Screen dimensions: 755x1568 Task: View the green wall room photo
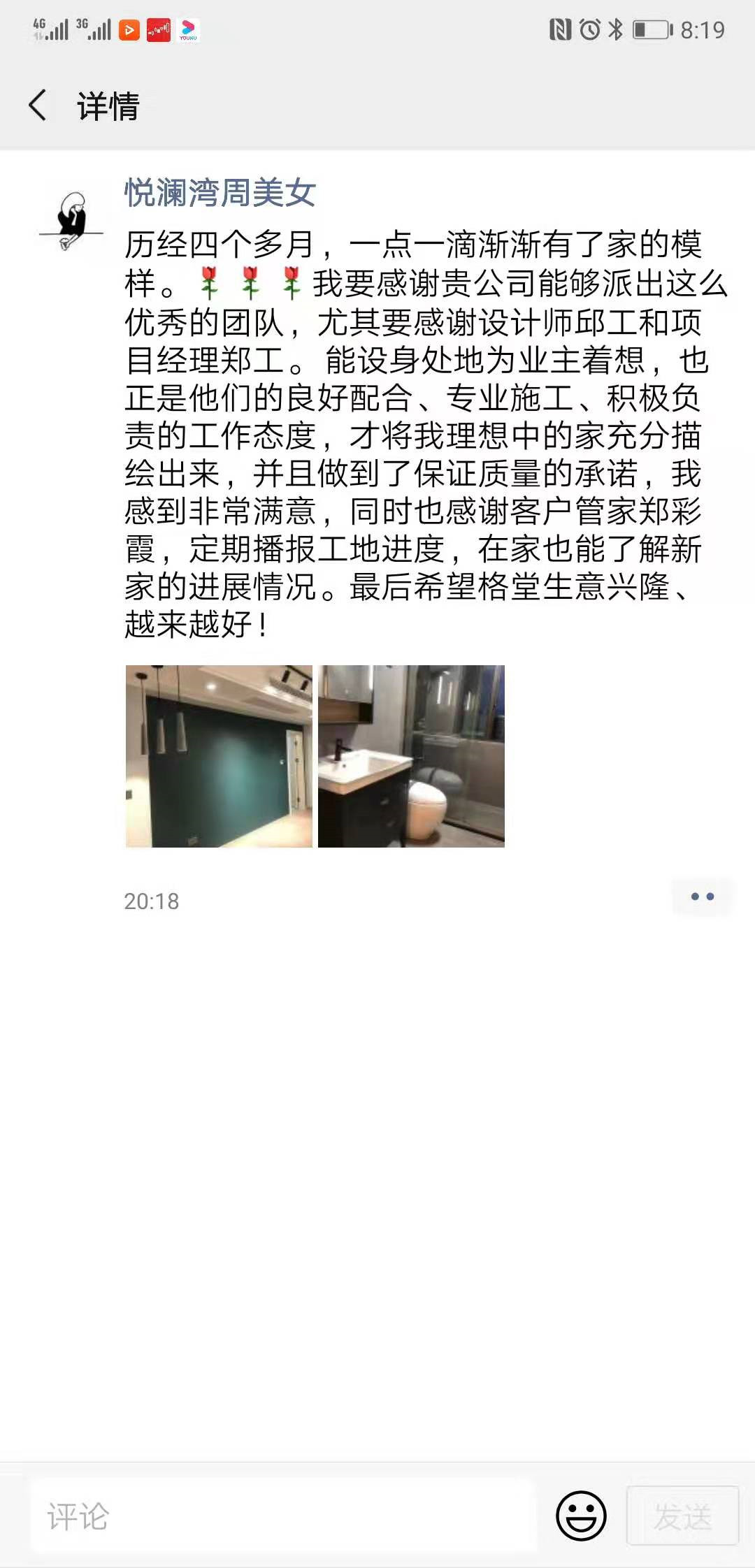coord(219,756)
